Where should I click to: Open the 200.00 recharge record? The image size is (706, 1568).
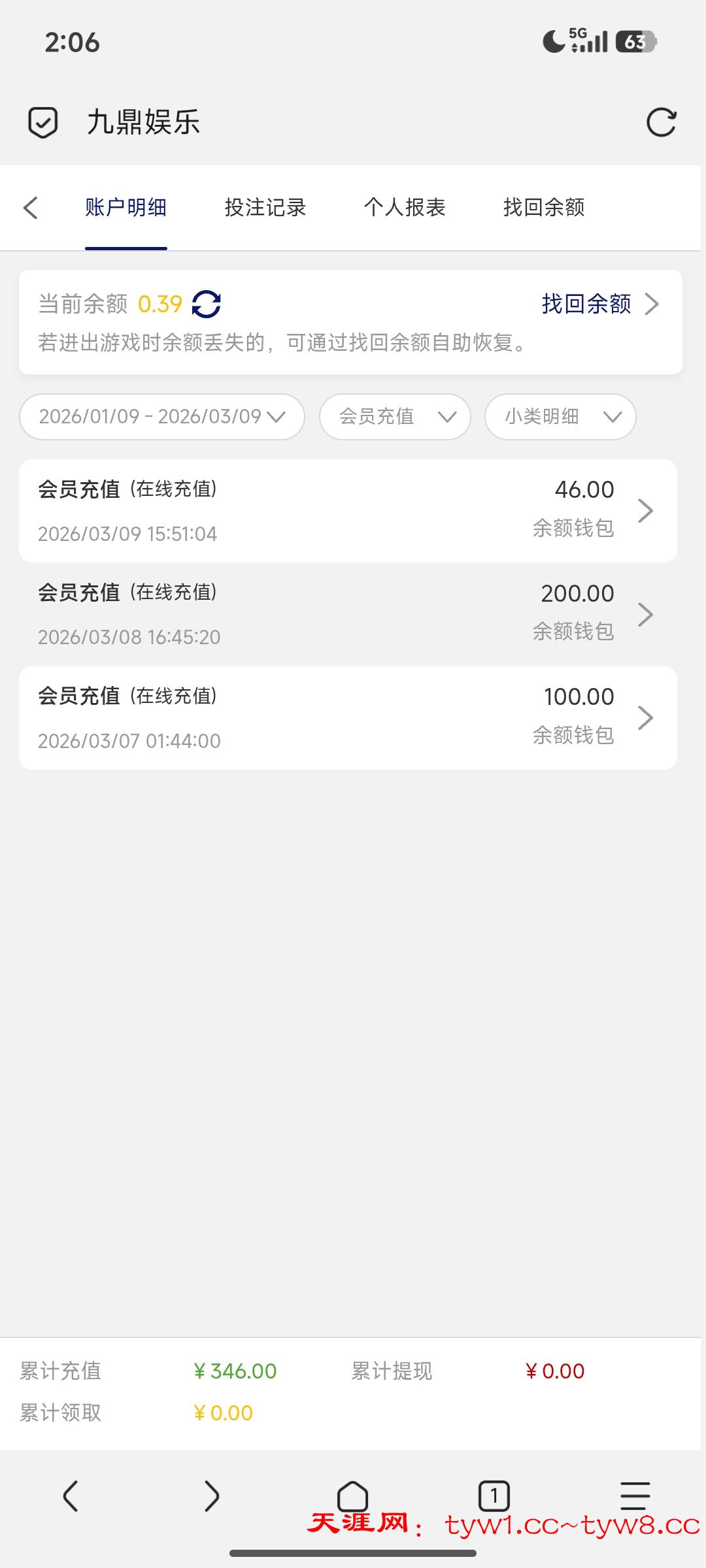[x=348, y=614]
